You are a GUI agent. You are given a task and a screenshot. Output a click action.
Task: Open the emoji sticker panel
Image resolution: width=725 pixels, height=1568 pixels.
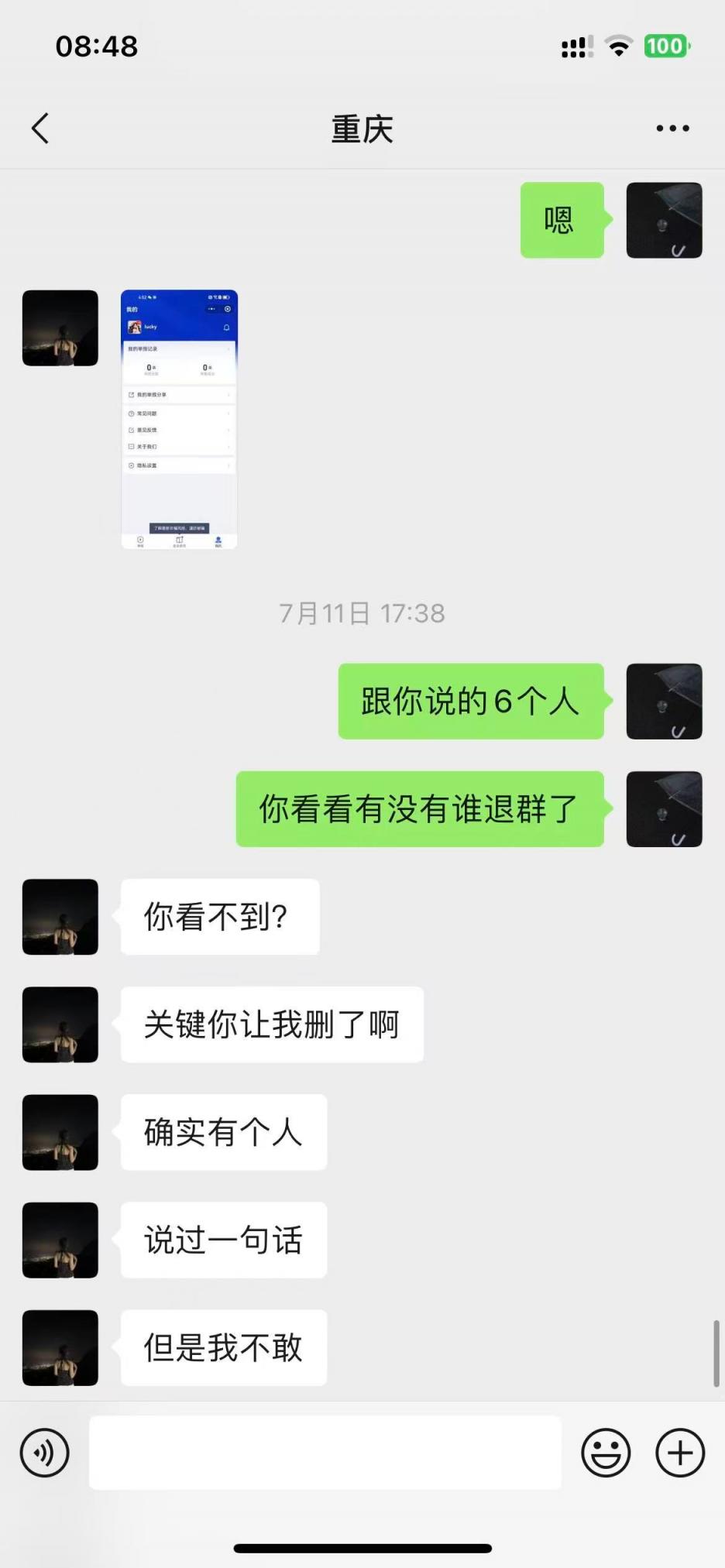point(606,1453)
